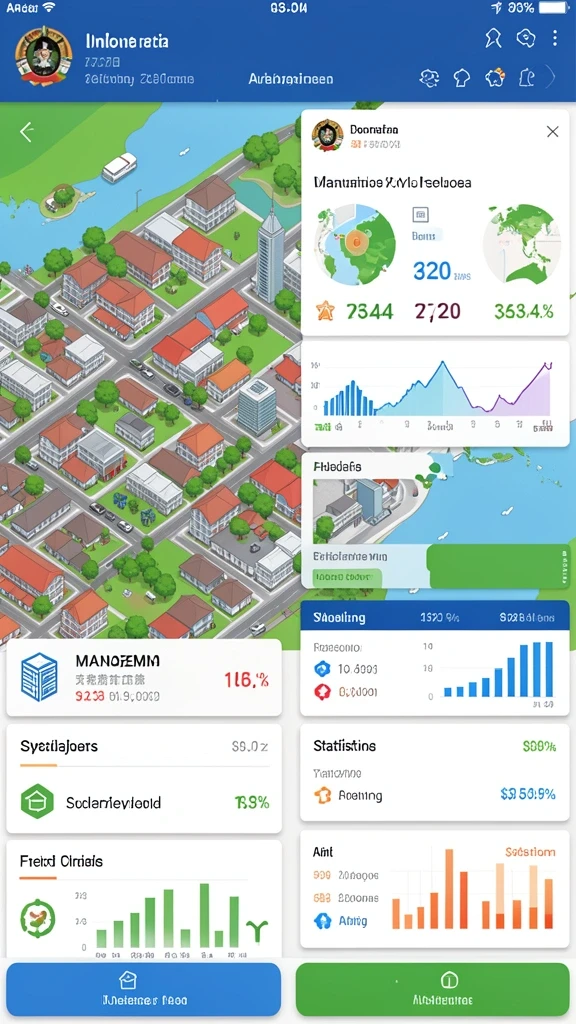Image resolution: width=576 pixels, height=1024 pixels.
Task: Tap the green button on the Fidedafs card
Action: [498, 566]
